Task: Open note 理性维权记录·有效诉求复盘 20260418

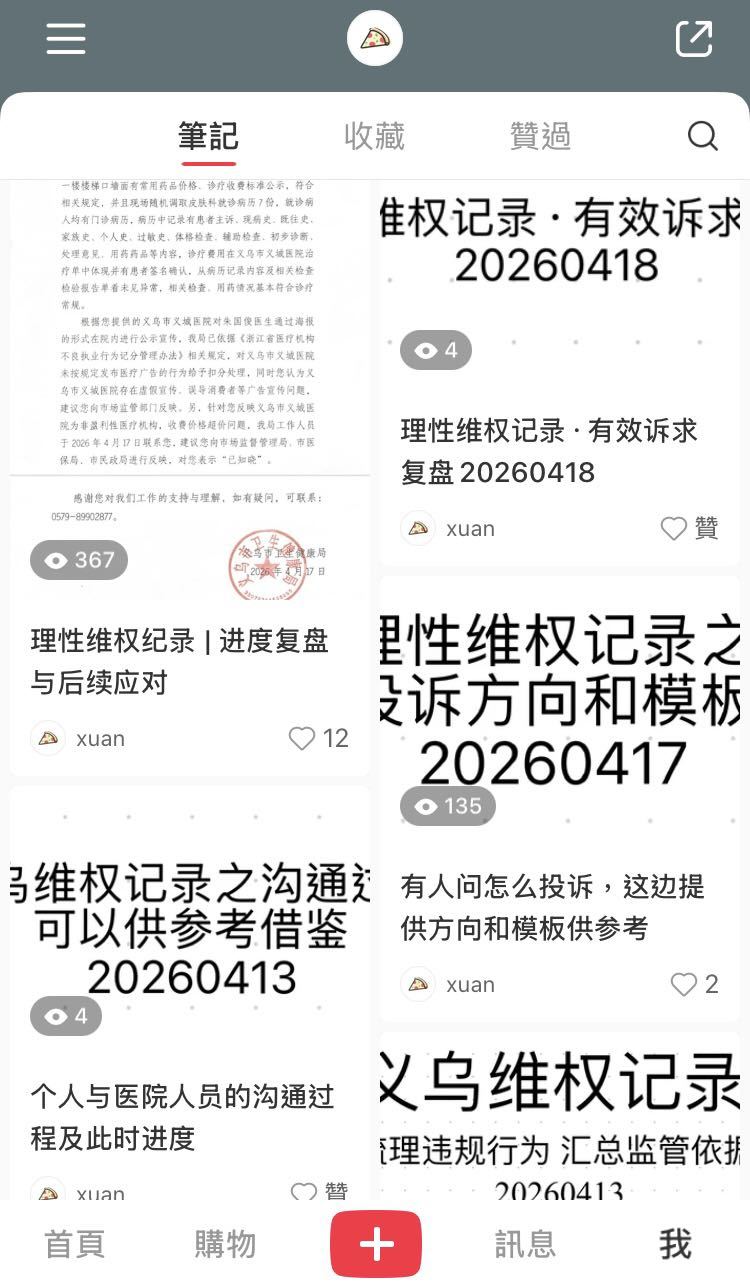Action: tap(548, 450)
